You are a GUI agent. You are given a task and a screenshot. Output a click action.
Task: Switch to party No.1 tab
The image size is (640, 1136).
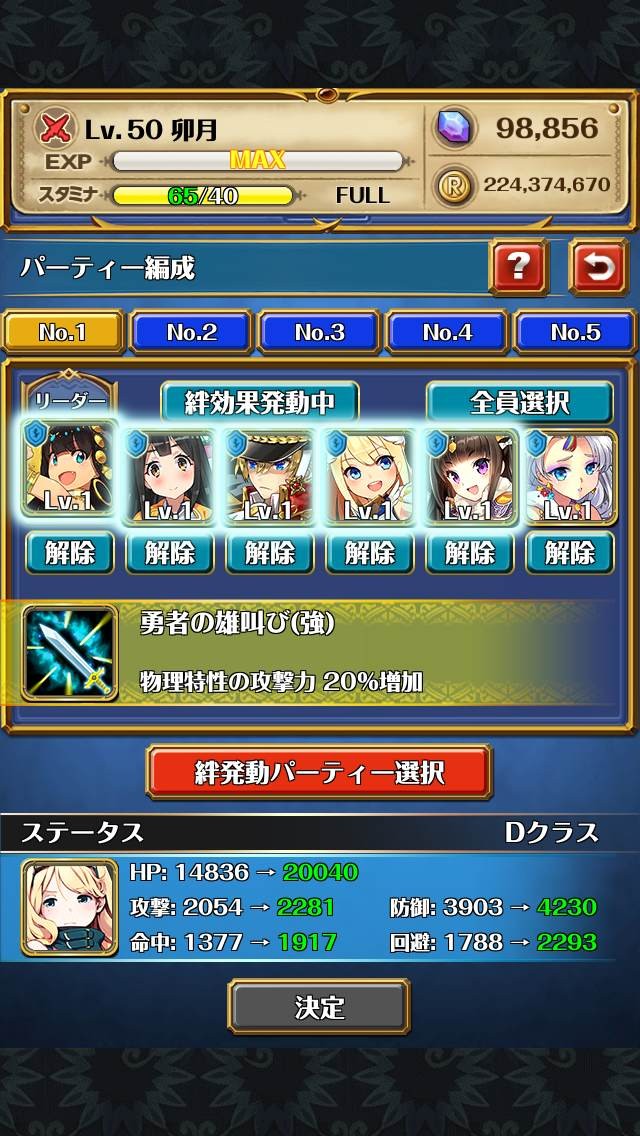[x=63, y=333]
